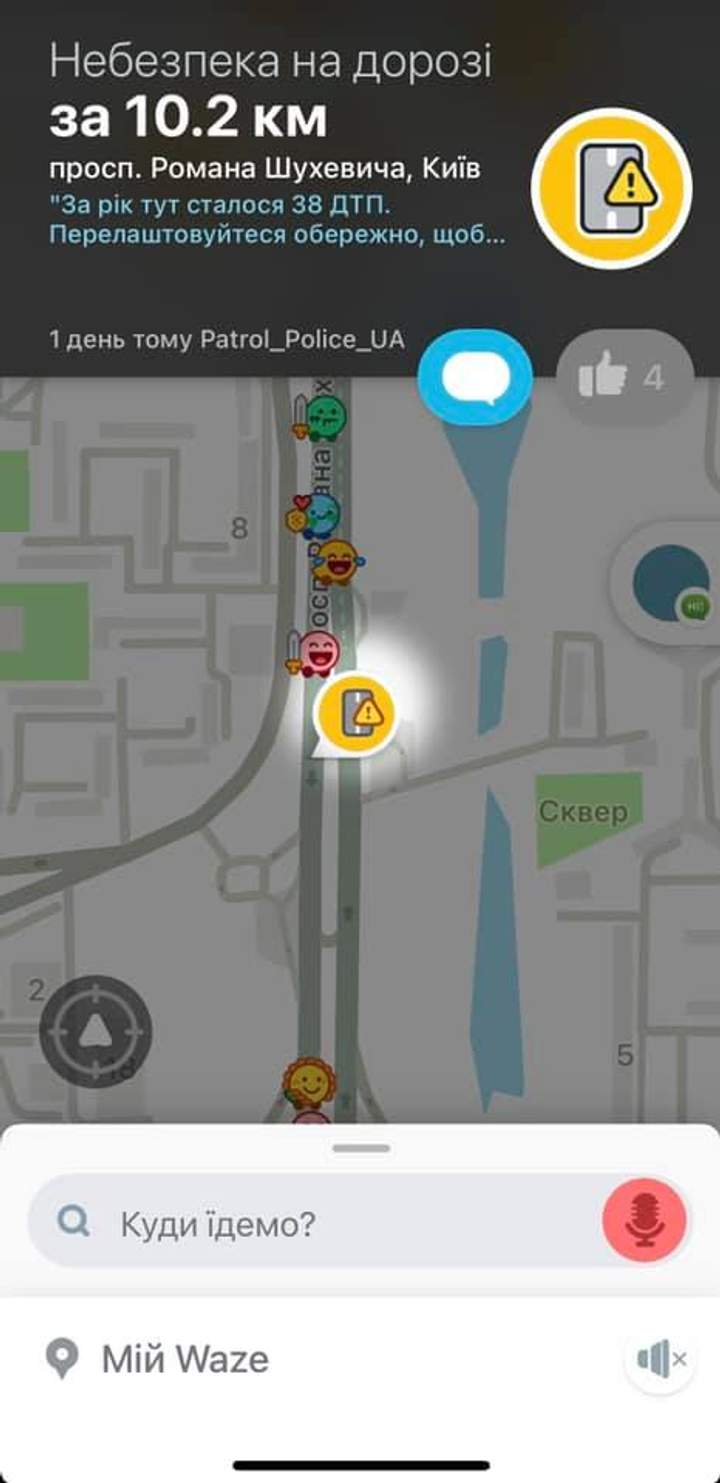Select the hazard warning pin on the map

[356, 714]
